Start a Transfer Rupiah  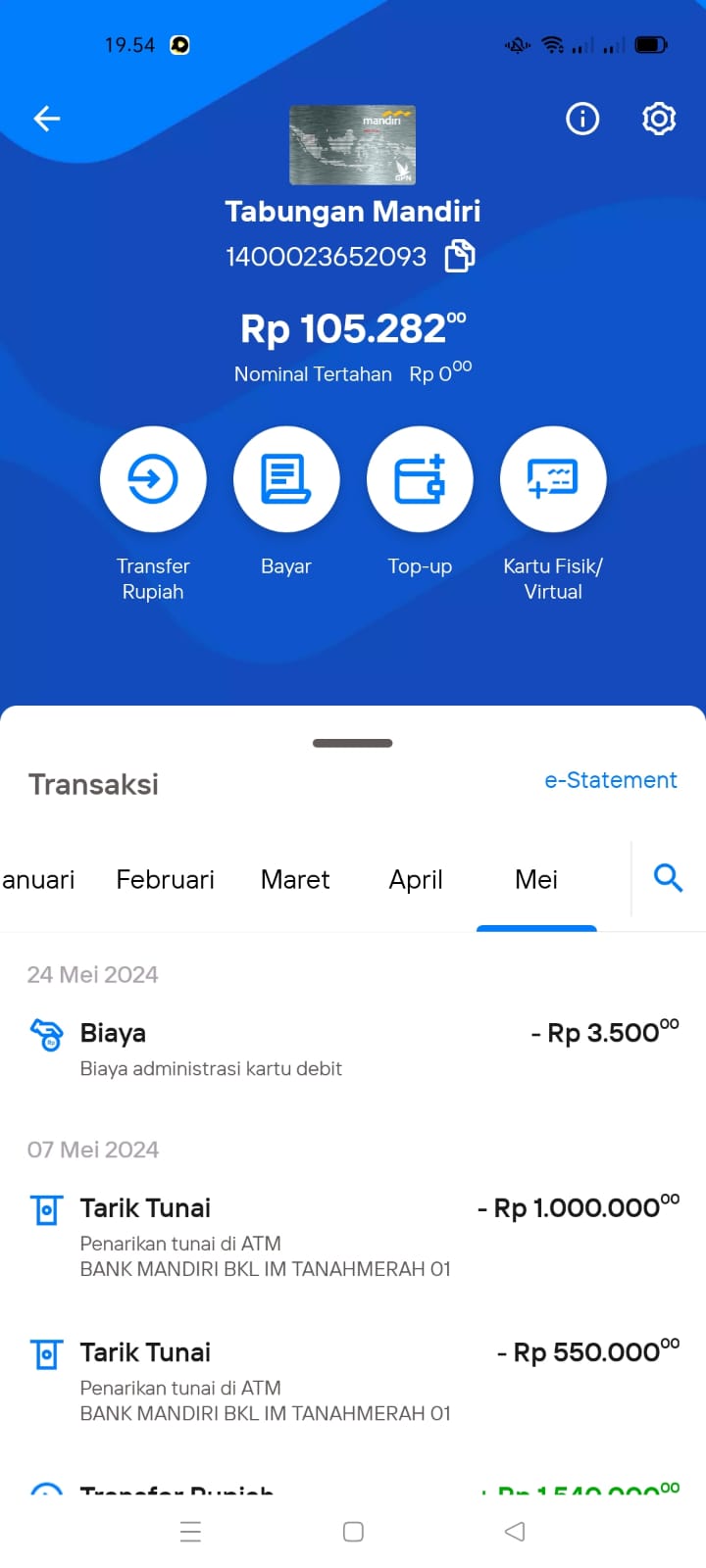[x=153, y=479]
